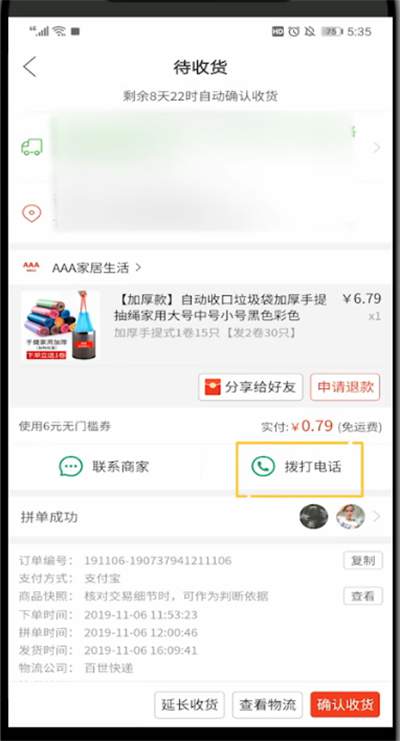Go back using the top-left arrow
400x741 pixels.
(30, 67)
